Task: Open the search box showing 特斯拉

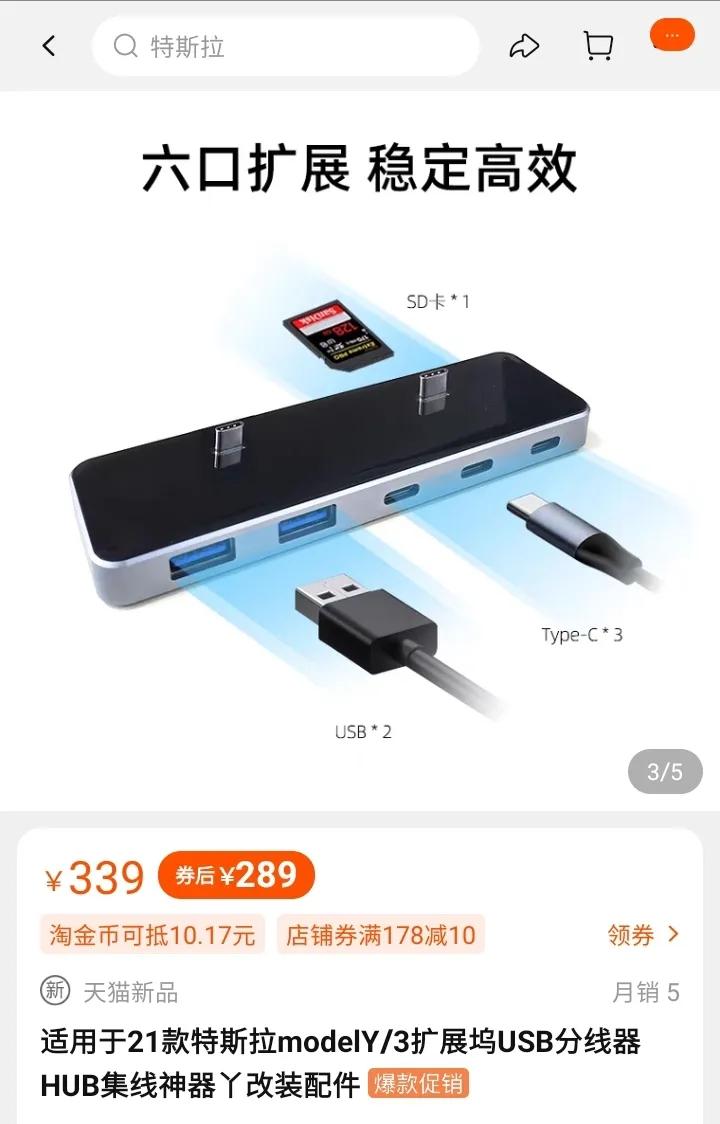Action: point(285,46)
